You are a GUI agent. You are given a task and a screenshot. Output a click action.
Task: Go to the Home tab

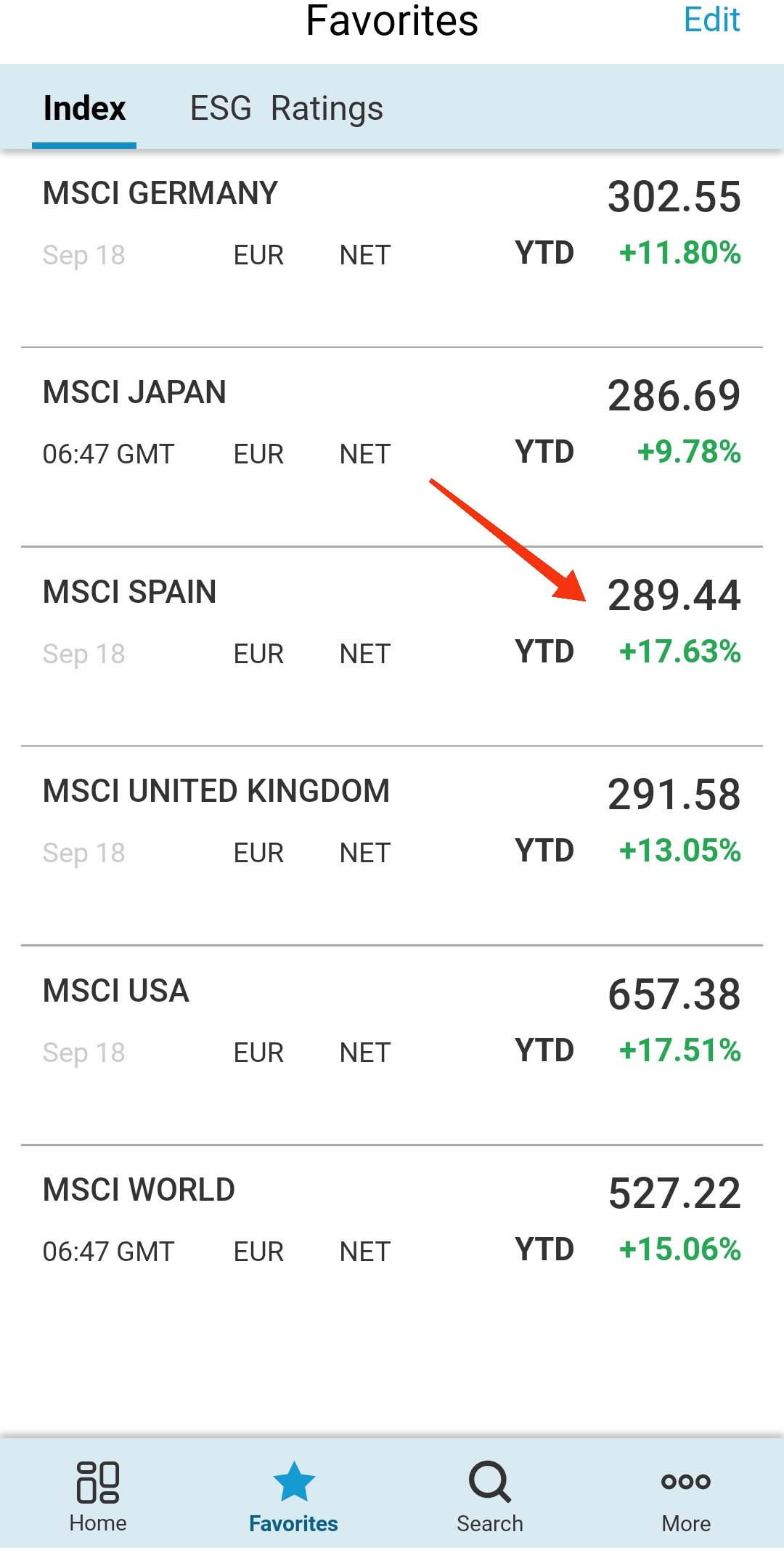(x=98, y=1496)
